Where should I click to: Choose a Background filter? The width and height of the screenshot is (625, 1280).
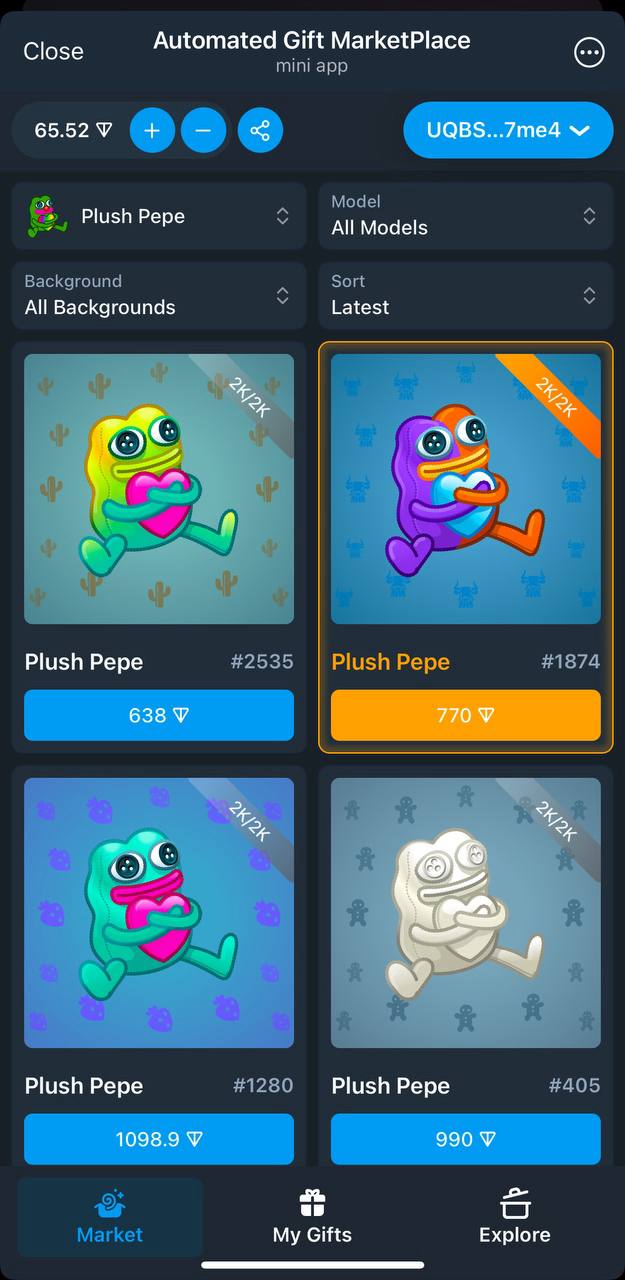point(159,295)
